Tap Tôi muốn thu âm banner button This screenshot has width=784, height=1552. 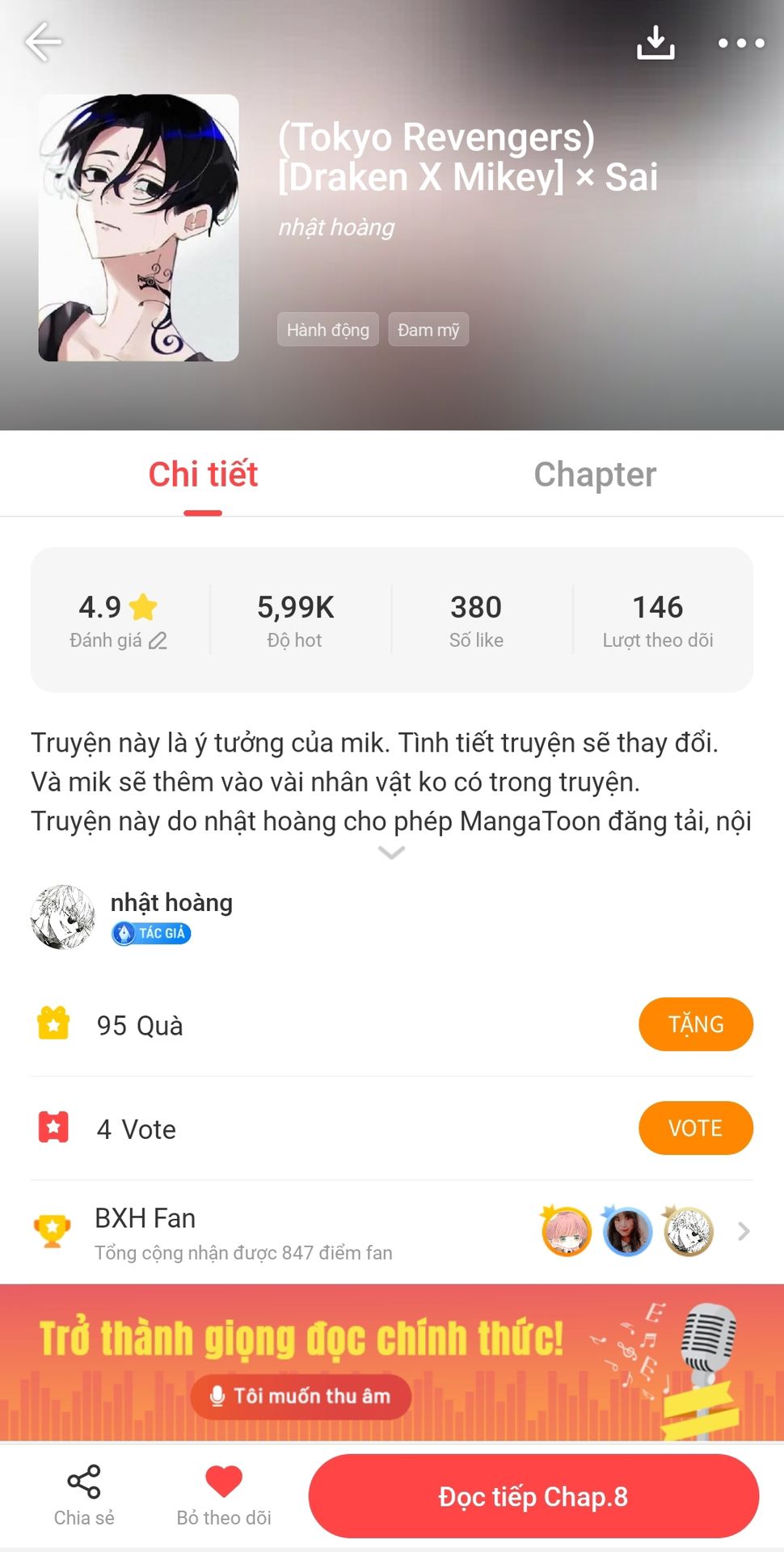coord(301,1396)
